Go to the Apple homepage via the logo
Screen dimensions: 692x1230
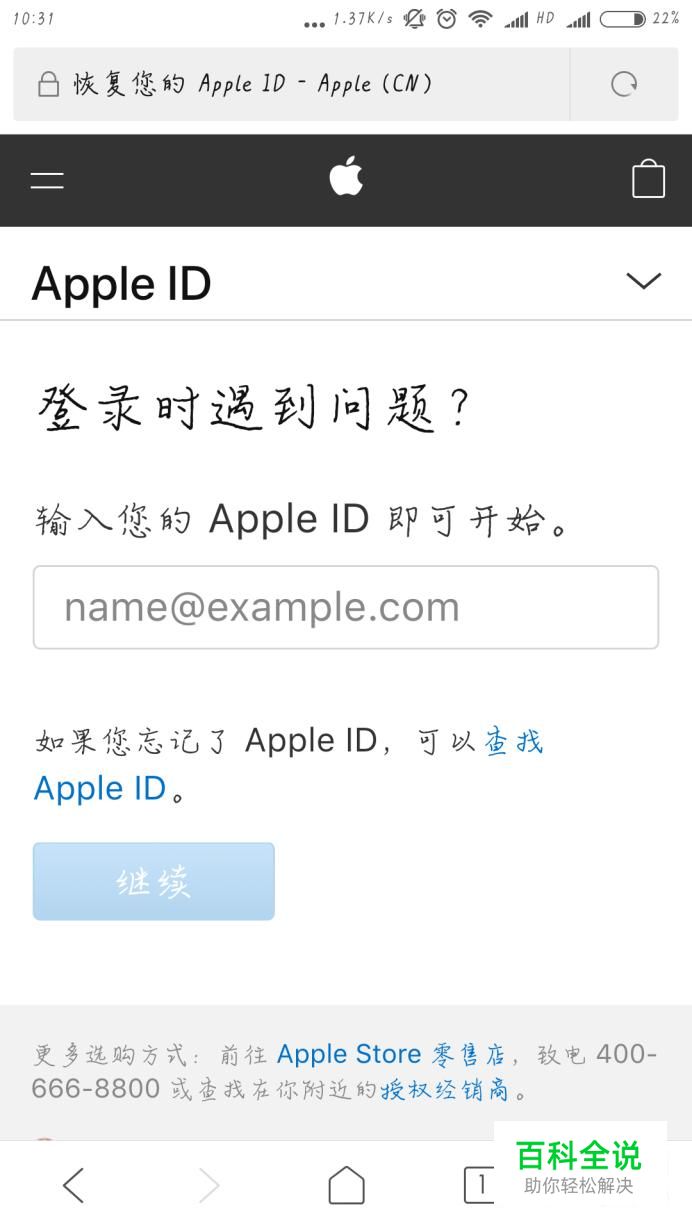click(x=346, y=178)
